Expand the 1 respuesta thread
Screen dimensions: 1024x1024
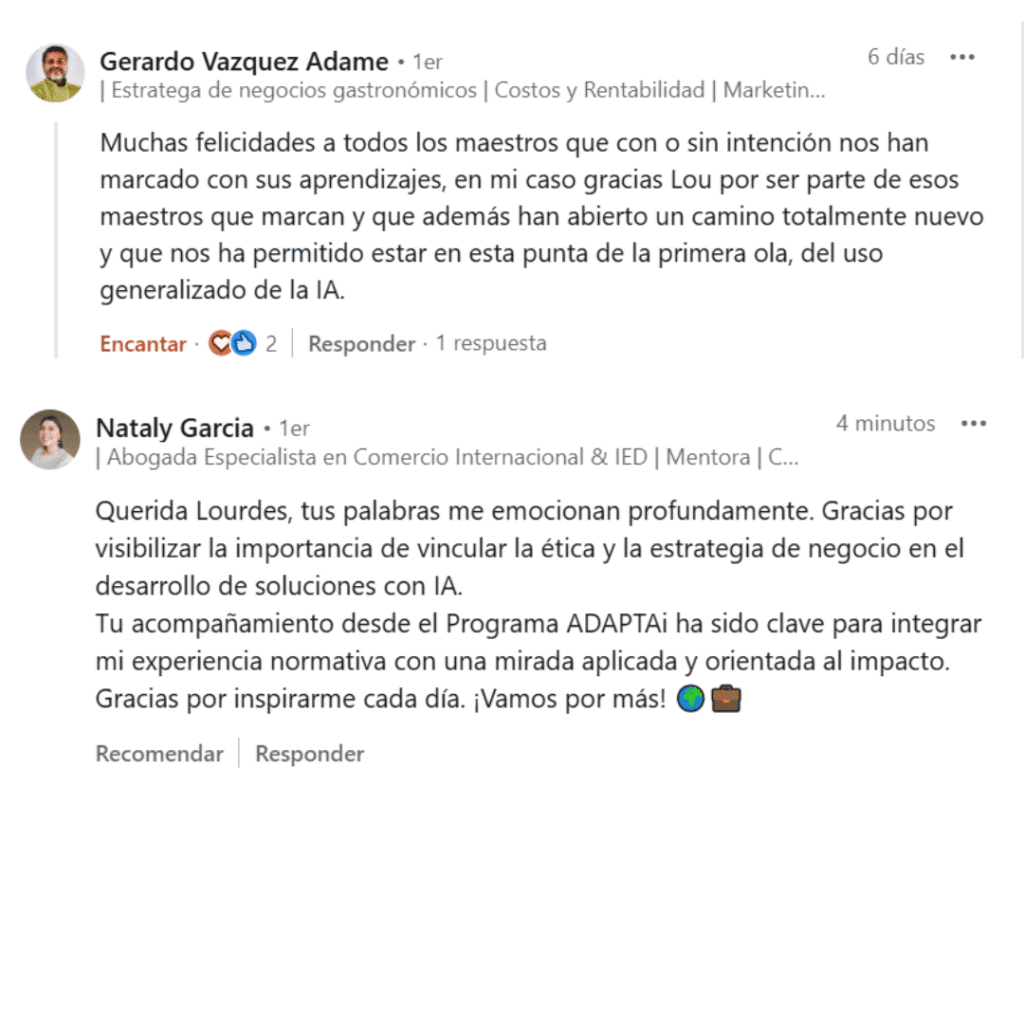[491, 344]
